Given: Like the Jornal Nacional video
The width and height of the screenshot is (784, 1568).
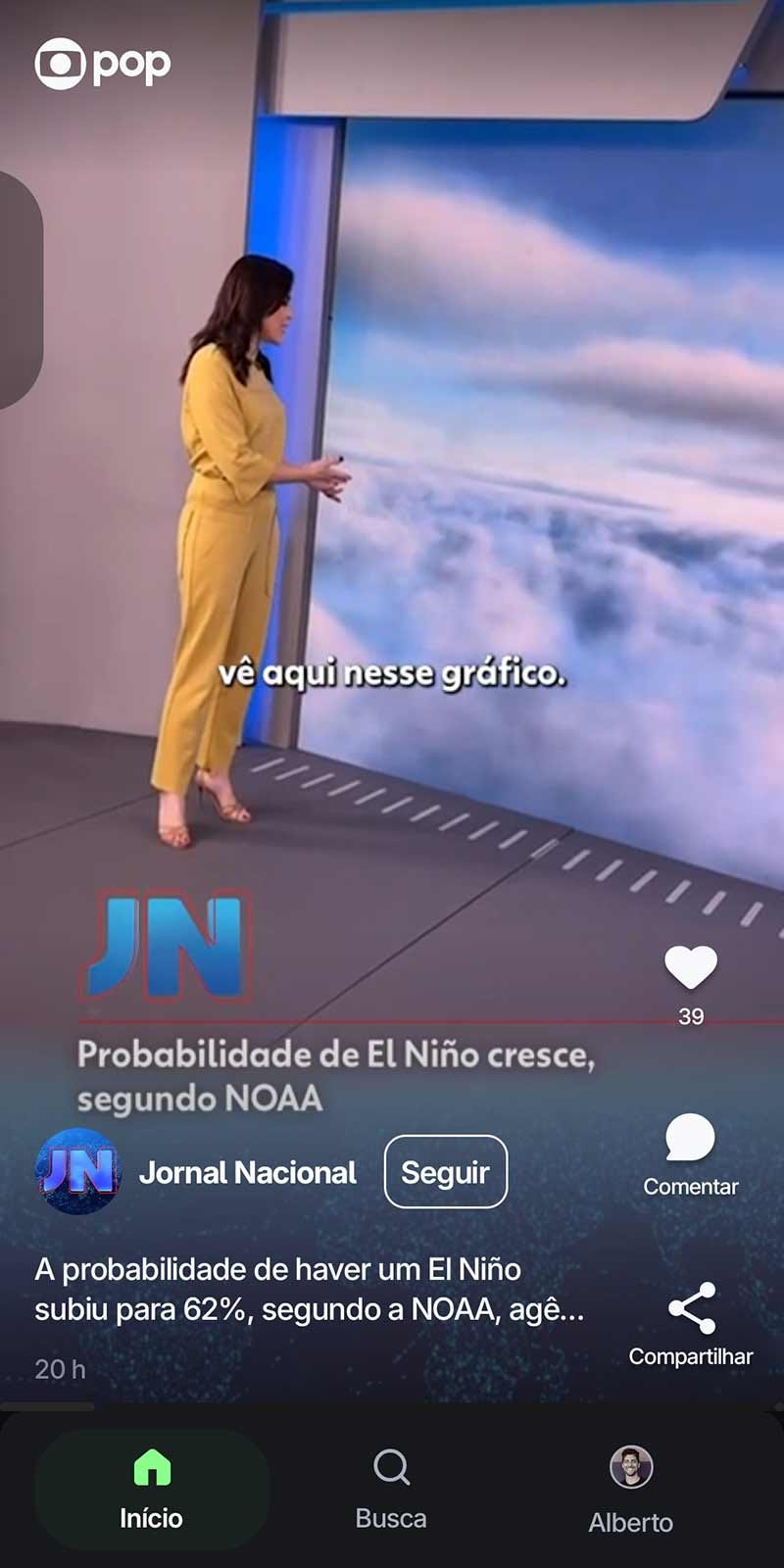Looking at the screenshot, I should [x=690, y=968].
